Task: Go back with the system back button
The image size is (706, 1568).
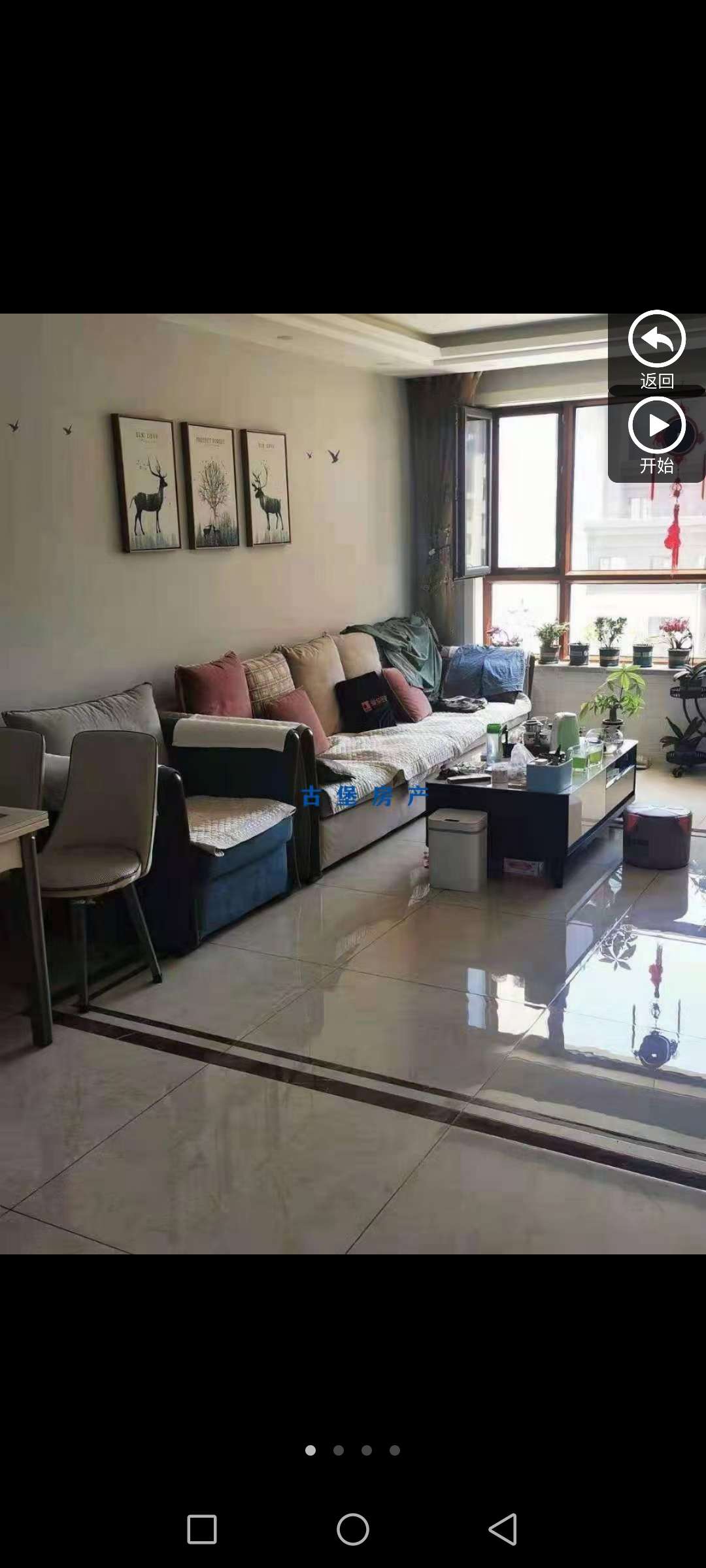Action: 503,1529
